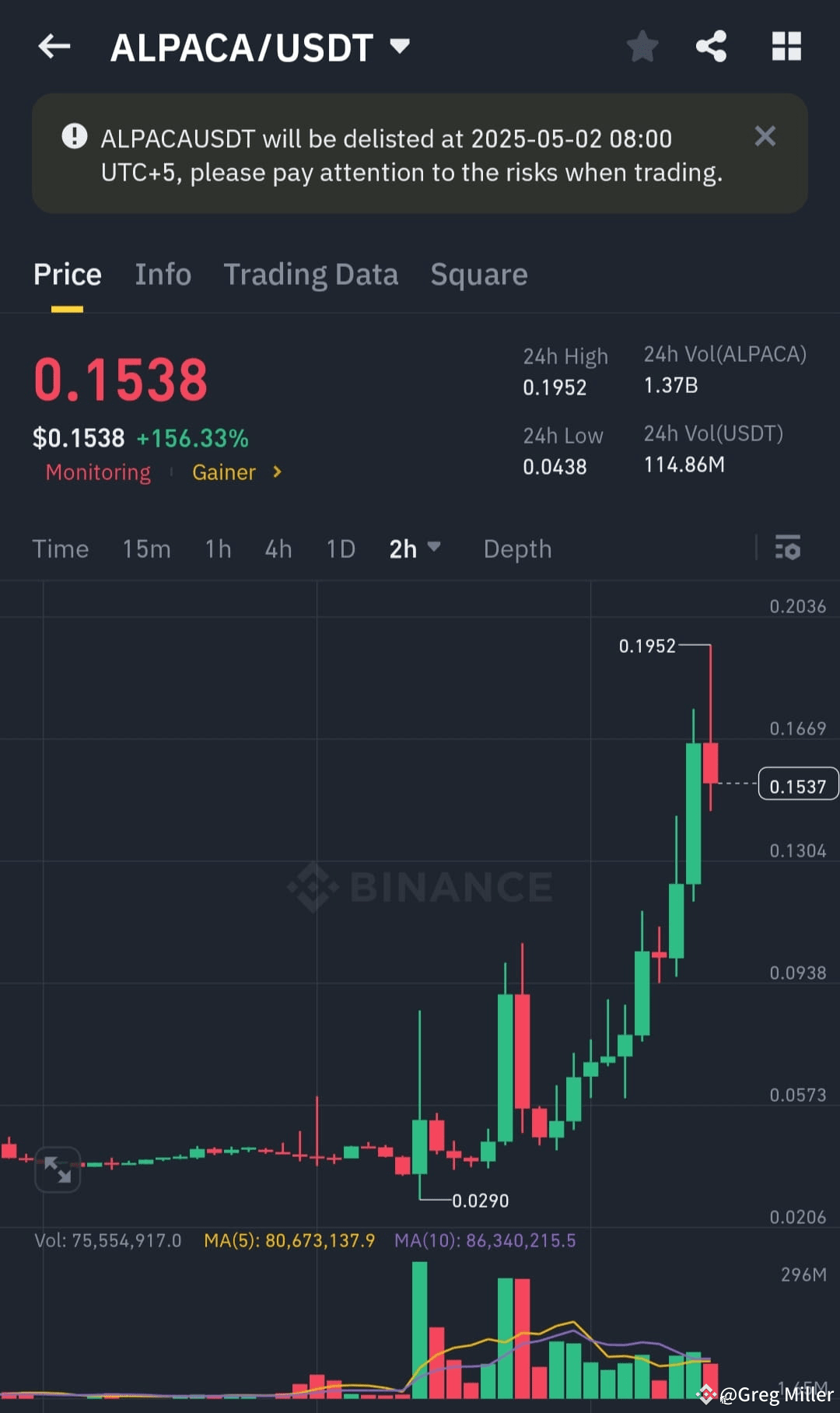Tap the back arrow to exit chart
The image size is (840, 1413).
coord(54,46)
